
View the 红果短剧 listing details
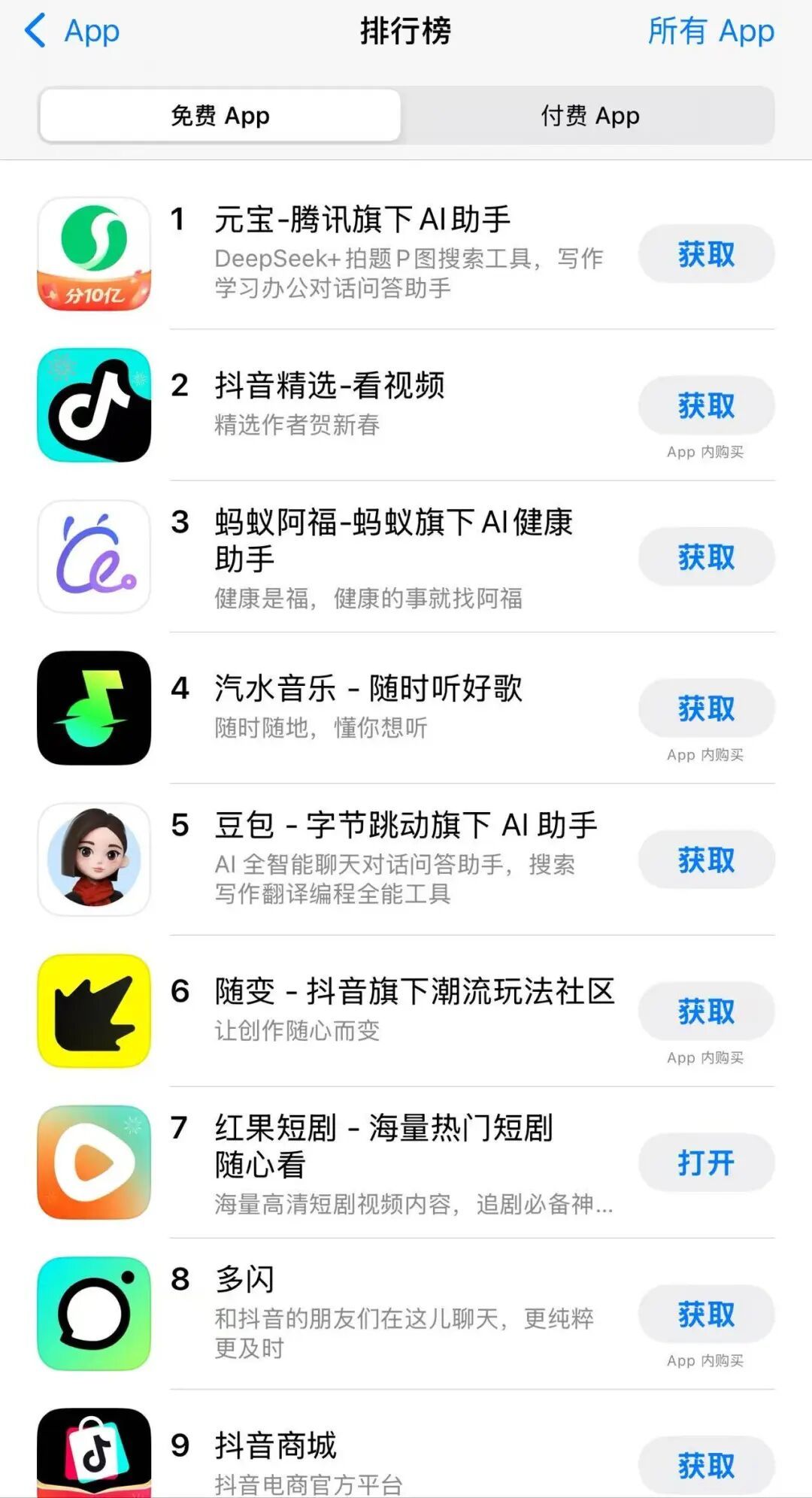point(383,1128)
